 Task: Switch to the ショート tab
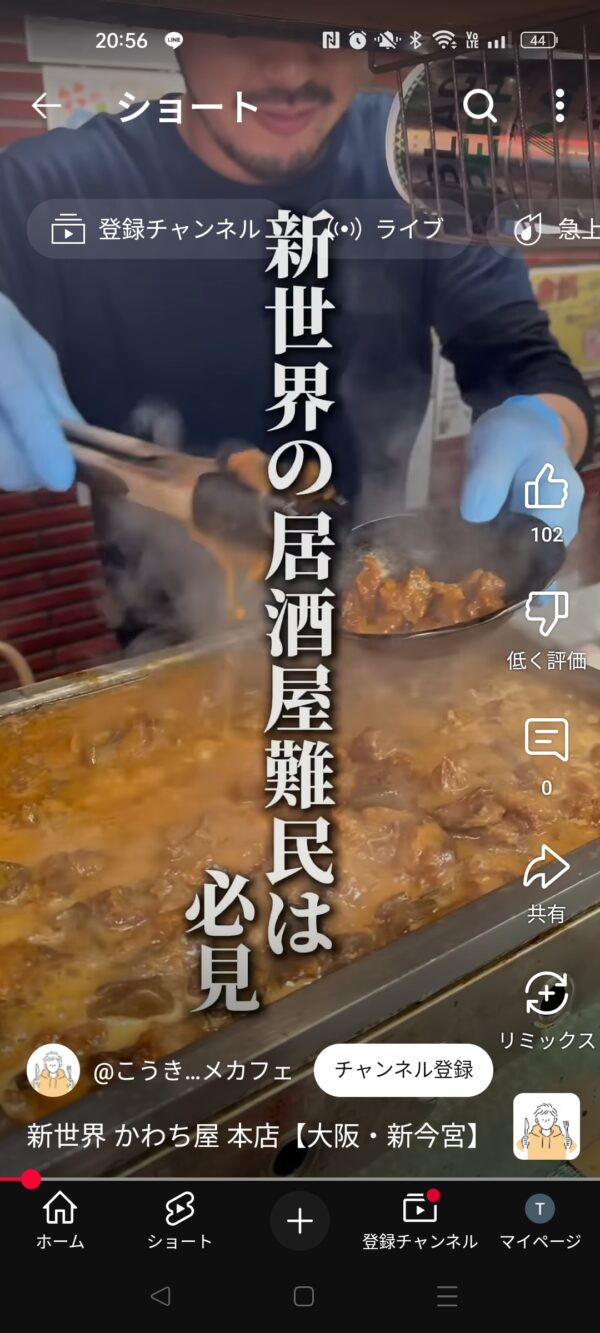coord(180,1221)
